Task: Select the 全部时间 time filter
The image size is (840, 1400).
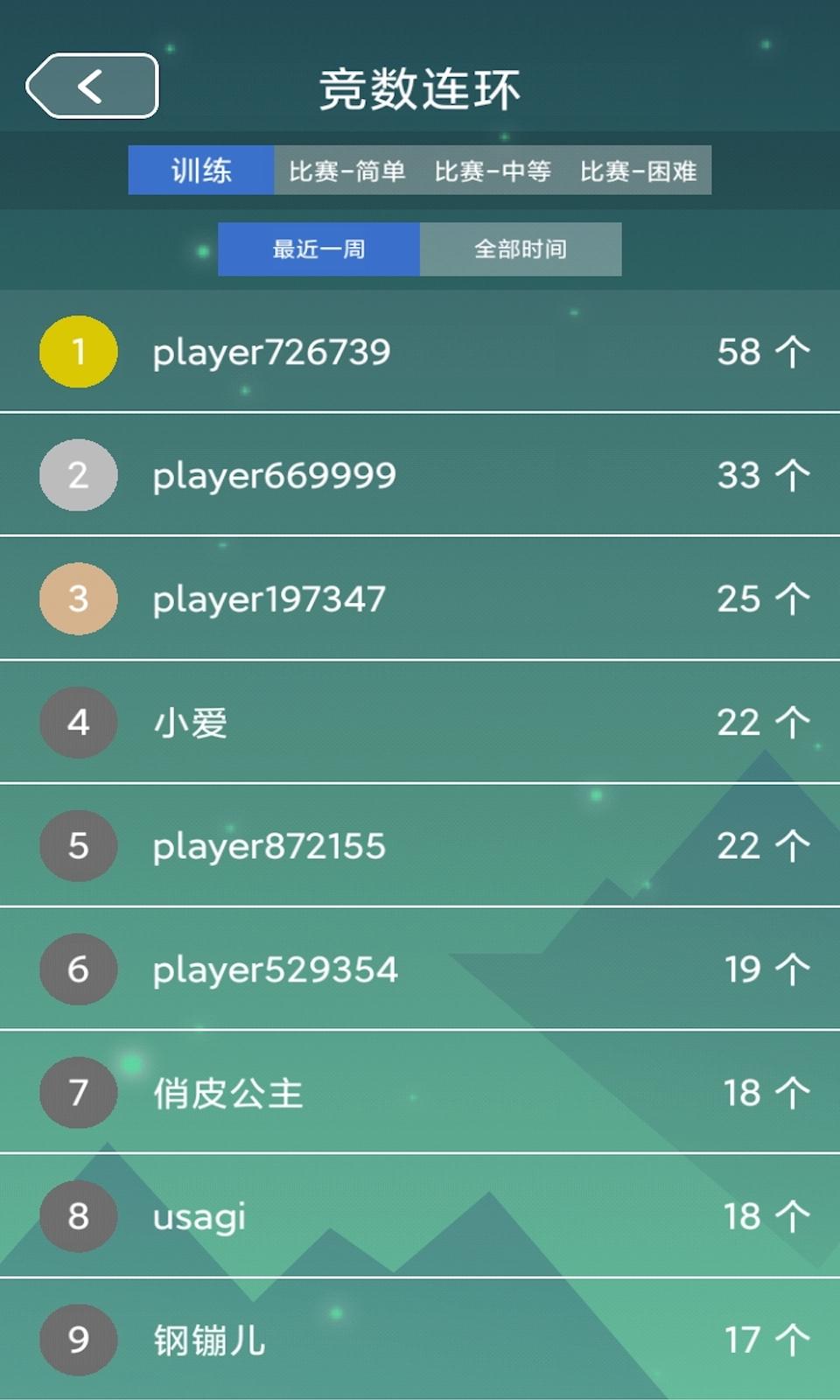Action: tap(521, 248)
